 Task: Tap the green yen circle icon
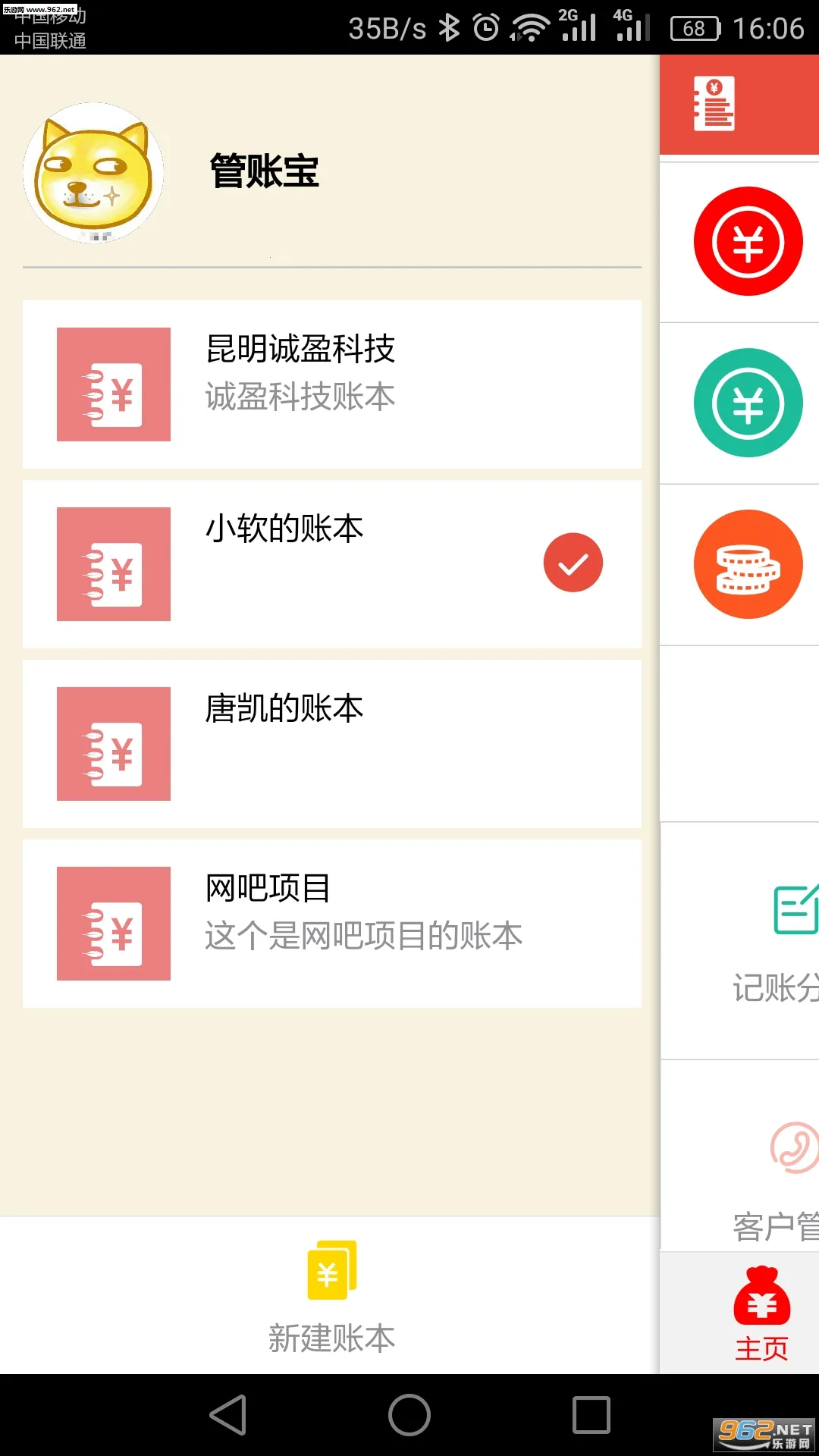(x=748, y=403)
